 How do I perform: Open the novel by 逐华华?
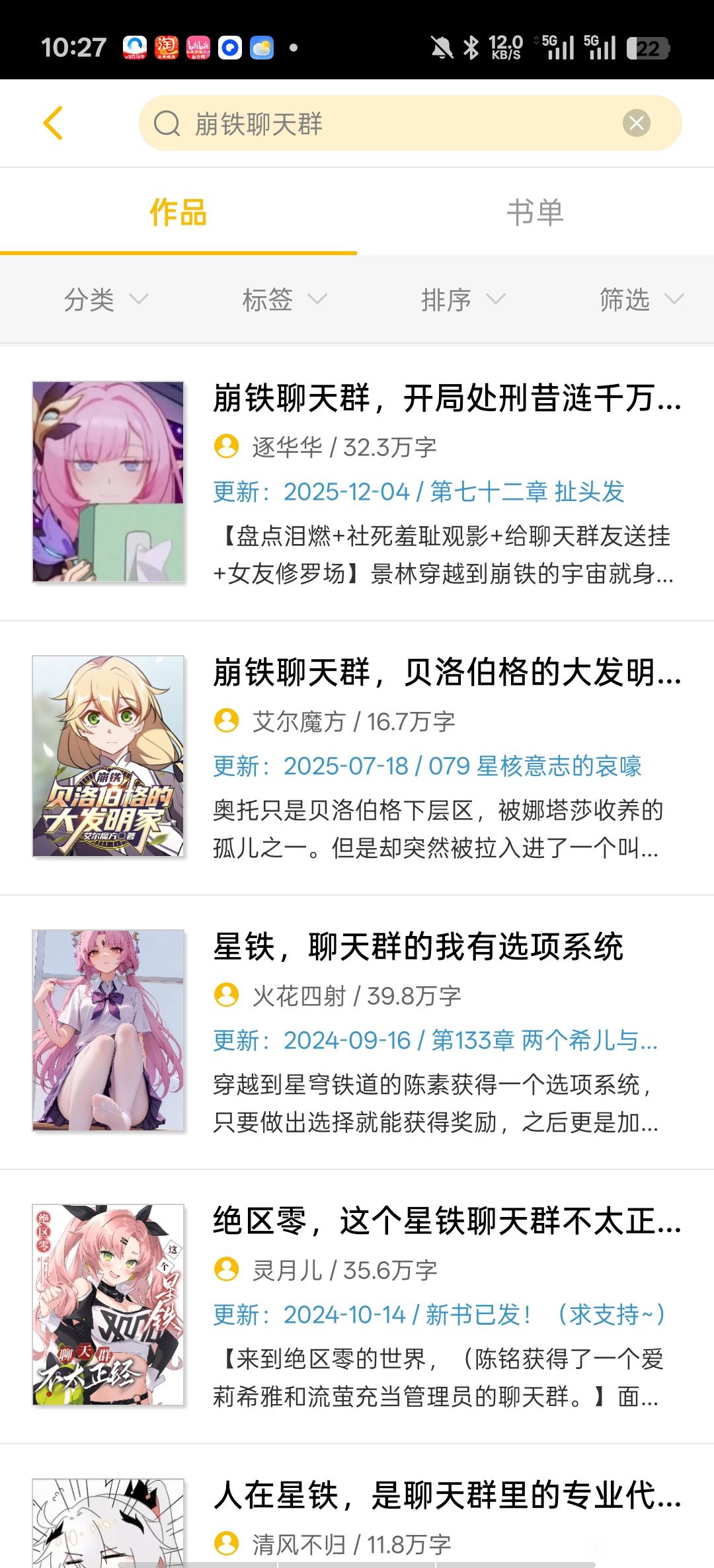447,399
